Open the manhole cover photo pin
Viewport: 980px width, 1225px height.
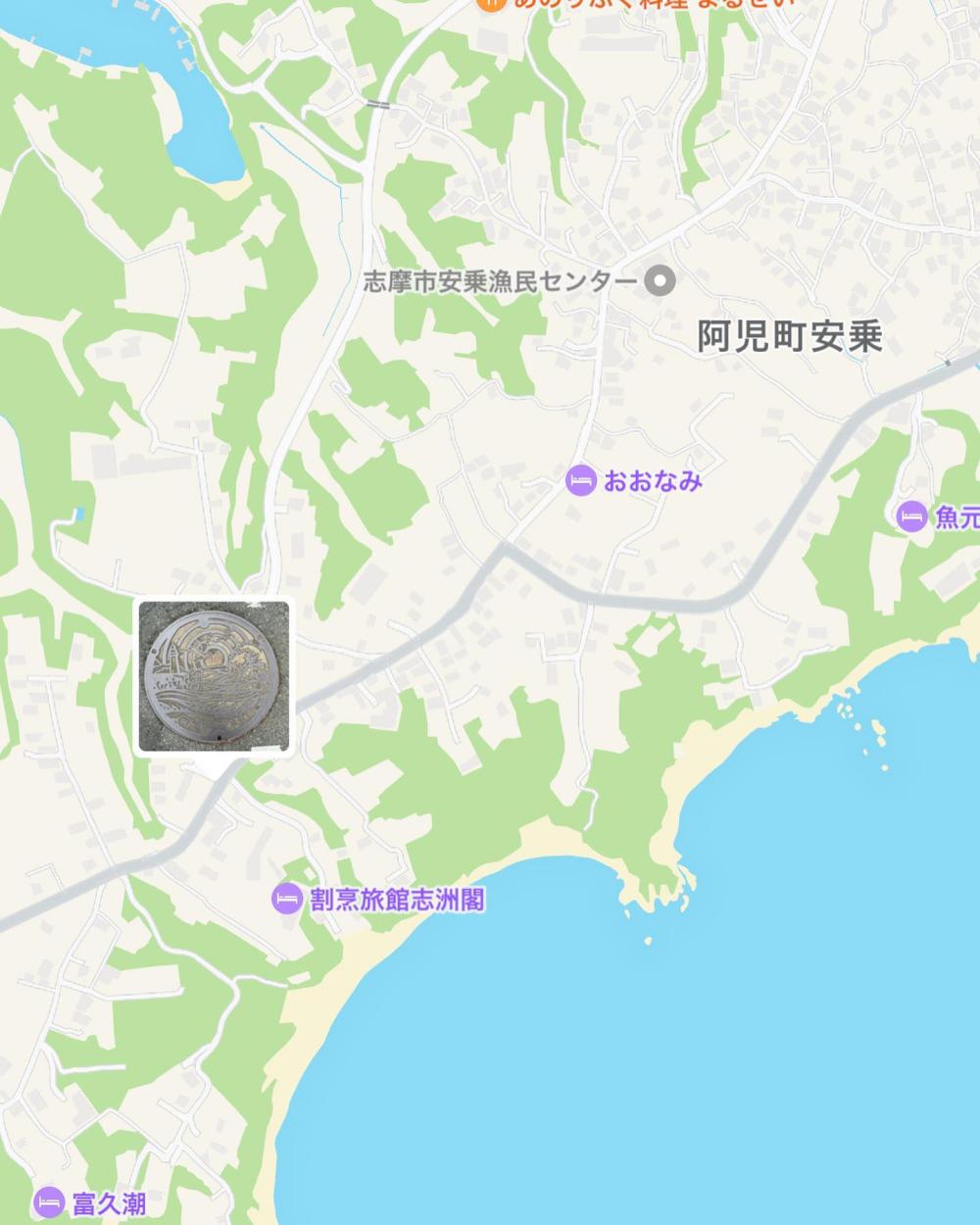tap(214, 676)
